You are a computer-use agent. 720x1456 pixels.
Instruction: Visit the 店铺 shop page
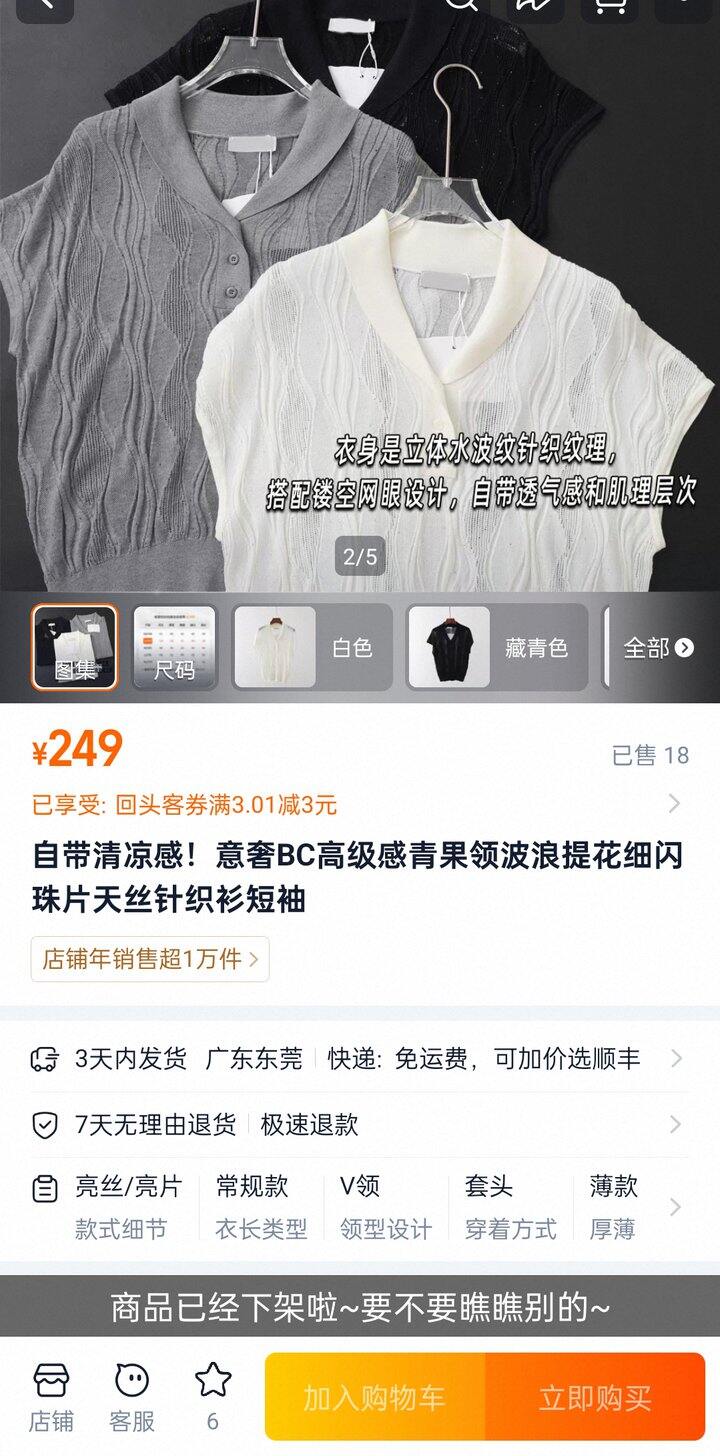point(50,1396)
